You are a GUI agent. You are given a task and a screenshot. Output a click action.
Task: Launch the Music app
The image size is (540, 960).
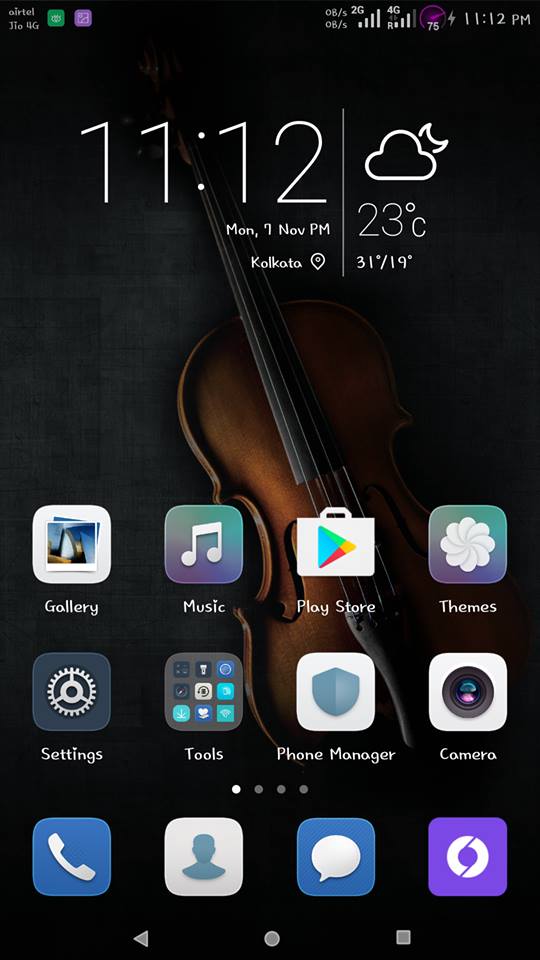204,544
